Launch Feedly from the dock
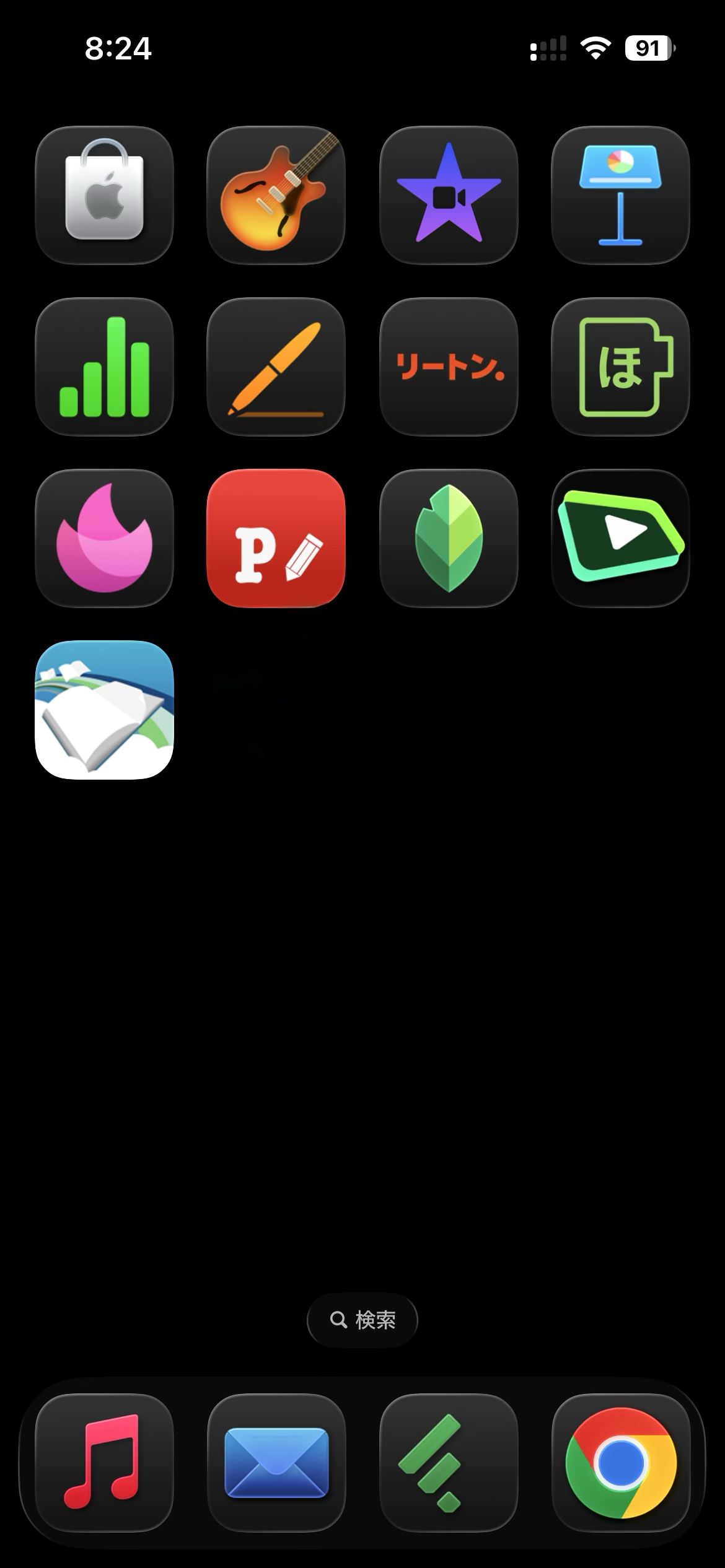Image resolution: width=725 pixels, height=1568 pixels. (x=448, y=1463)
